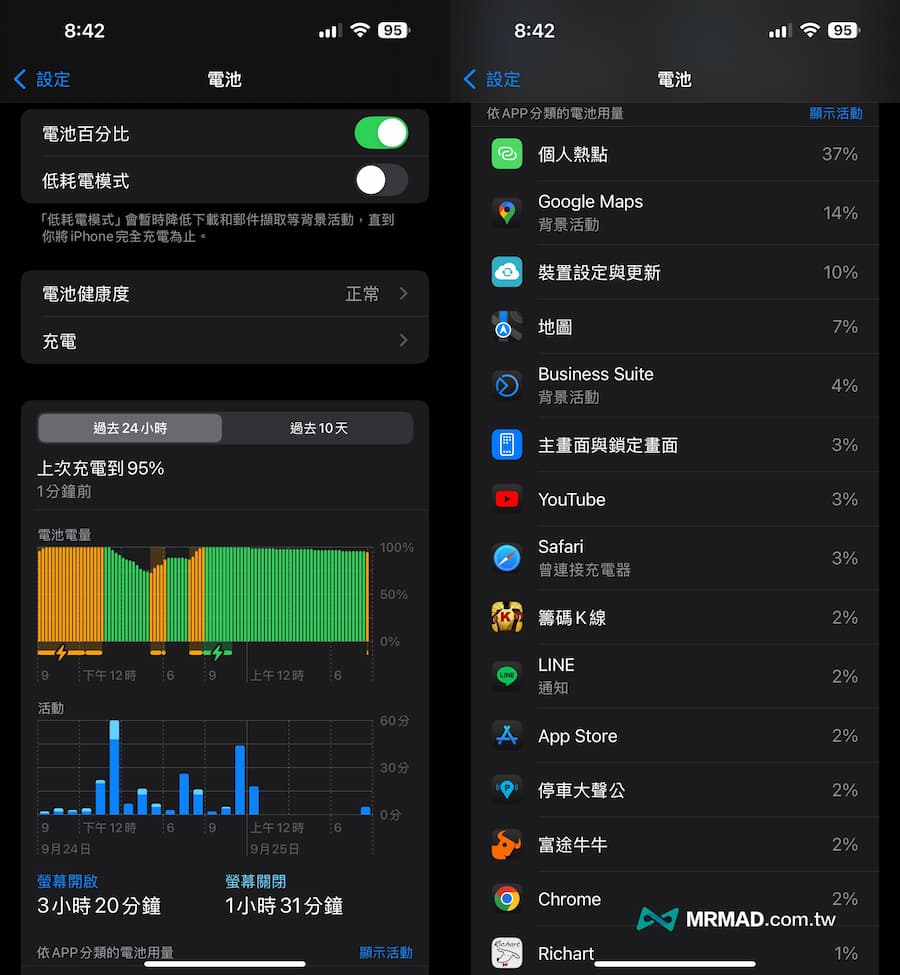
Task: Open 電池健康度 details
Action: (225, 294)
